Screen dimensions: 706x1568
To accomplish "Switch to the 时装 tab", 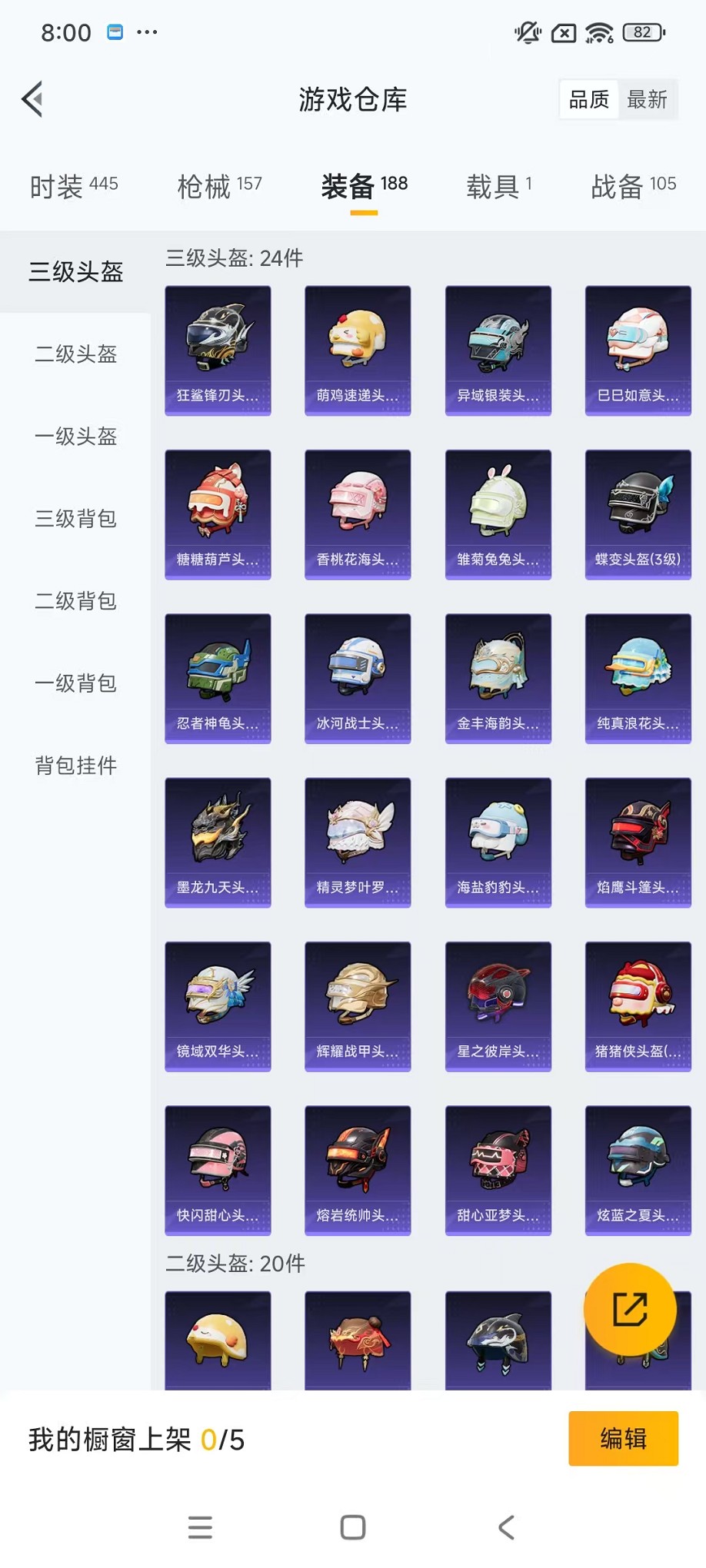I will click(x=73, y=185).
